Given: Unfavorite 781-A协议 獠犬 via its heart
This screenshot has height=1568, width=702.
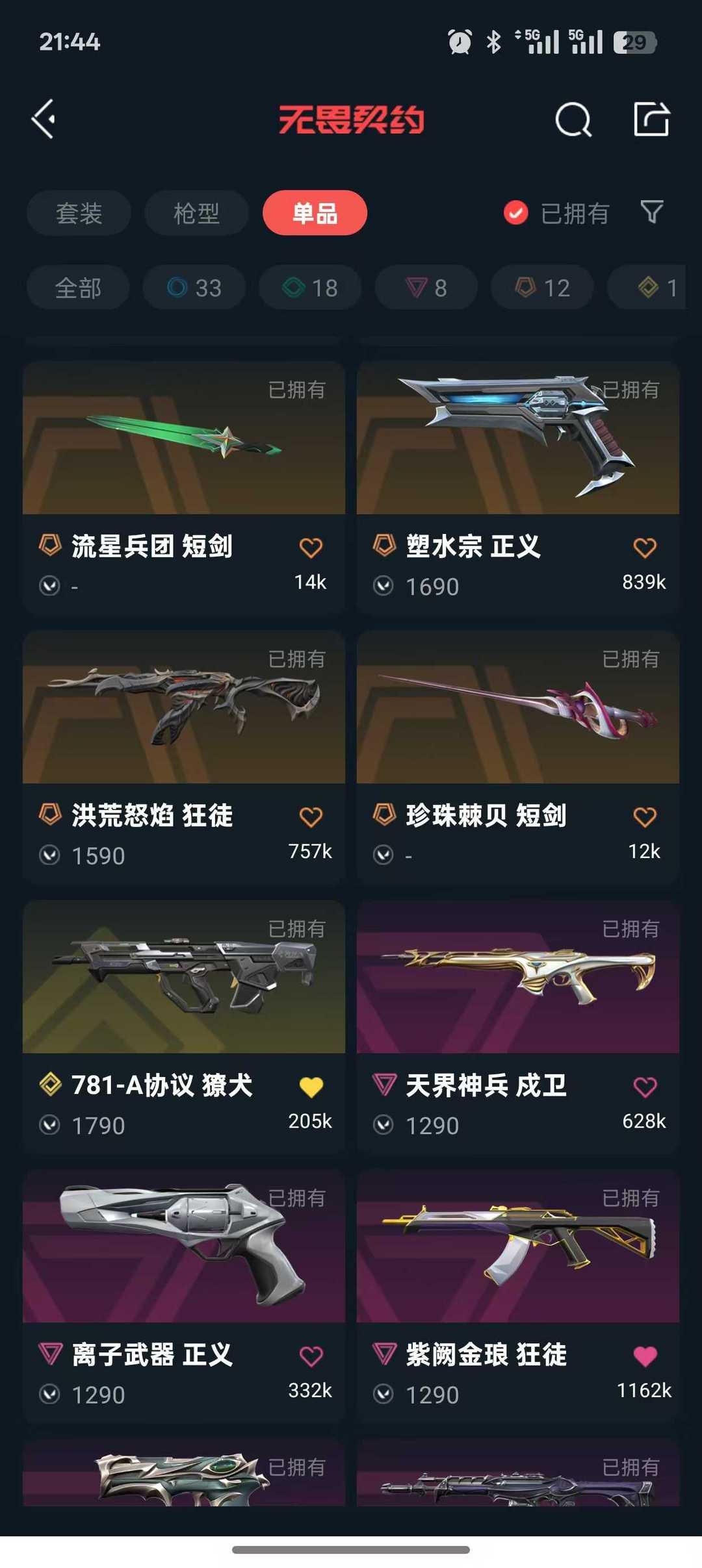Looking at the screenshot, I should pos(311,1087).
